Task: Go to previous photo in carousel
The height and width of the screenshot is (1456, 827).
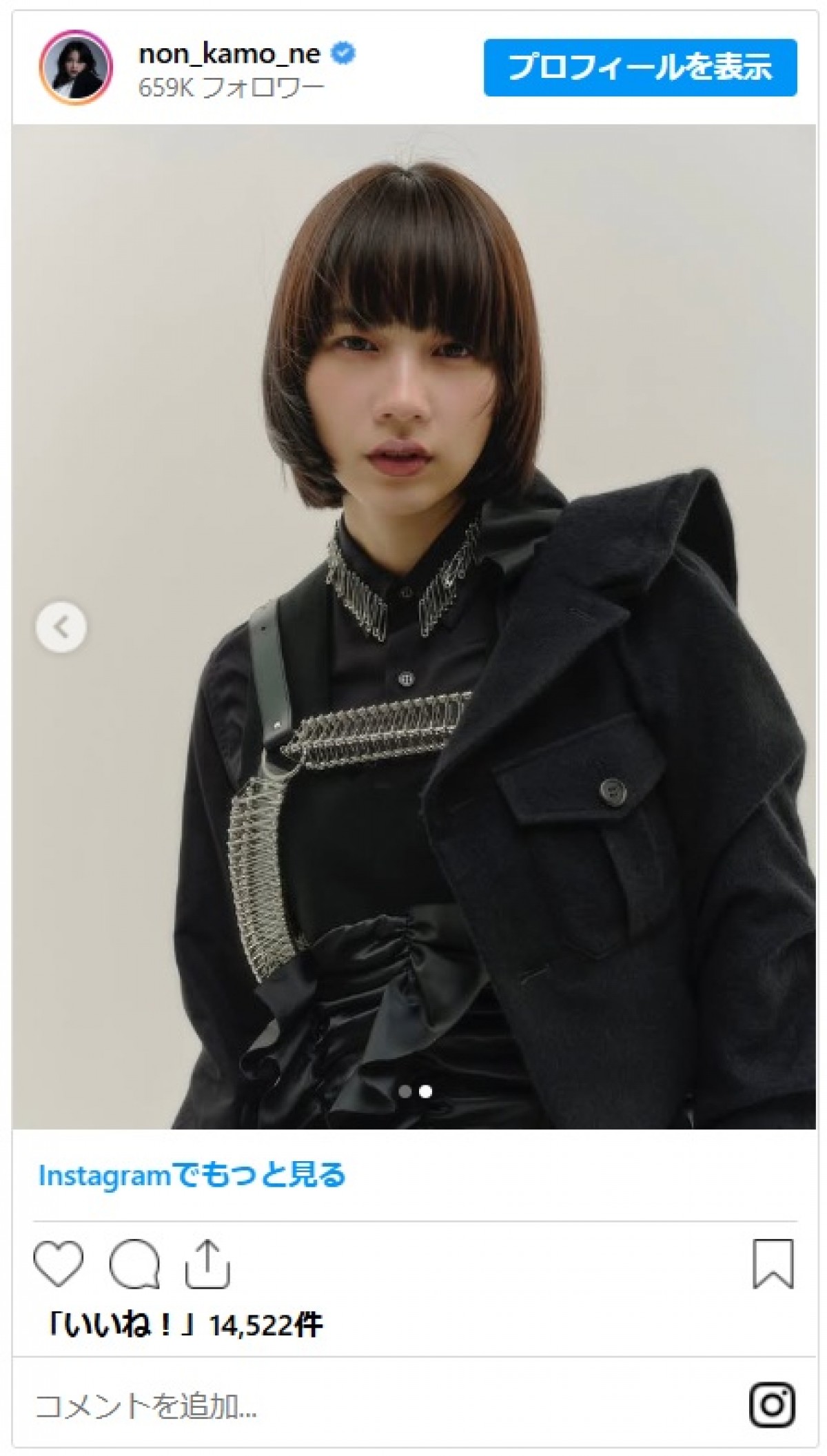Action: coord(61,627)
